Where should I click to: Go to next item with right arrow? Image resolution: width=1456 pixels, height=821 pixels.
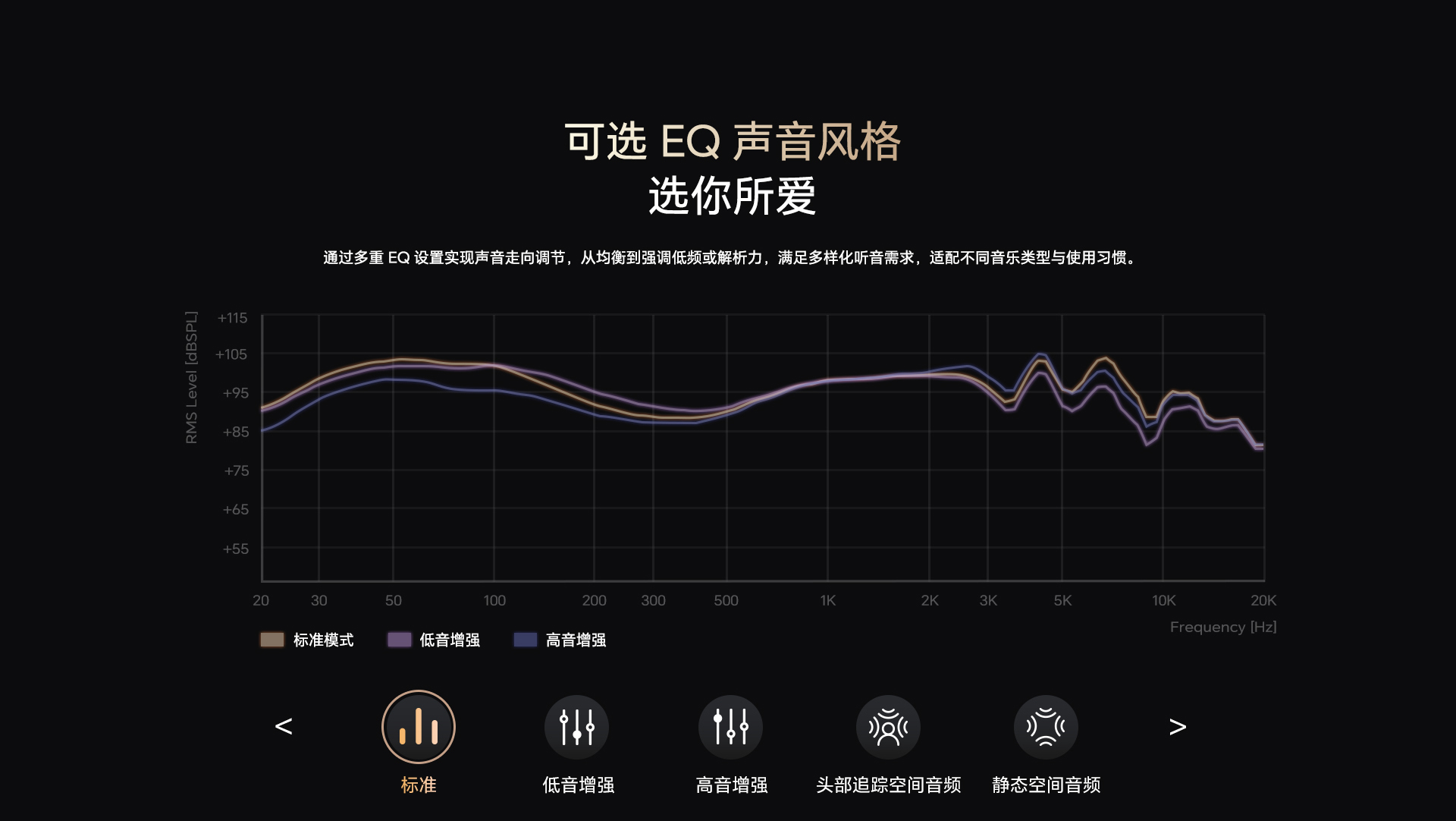pyautogui.click(x=1177, y=727)
